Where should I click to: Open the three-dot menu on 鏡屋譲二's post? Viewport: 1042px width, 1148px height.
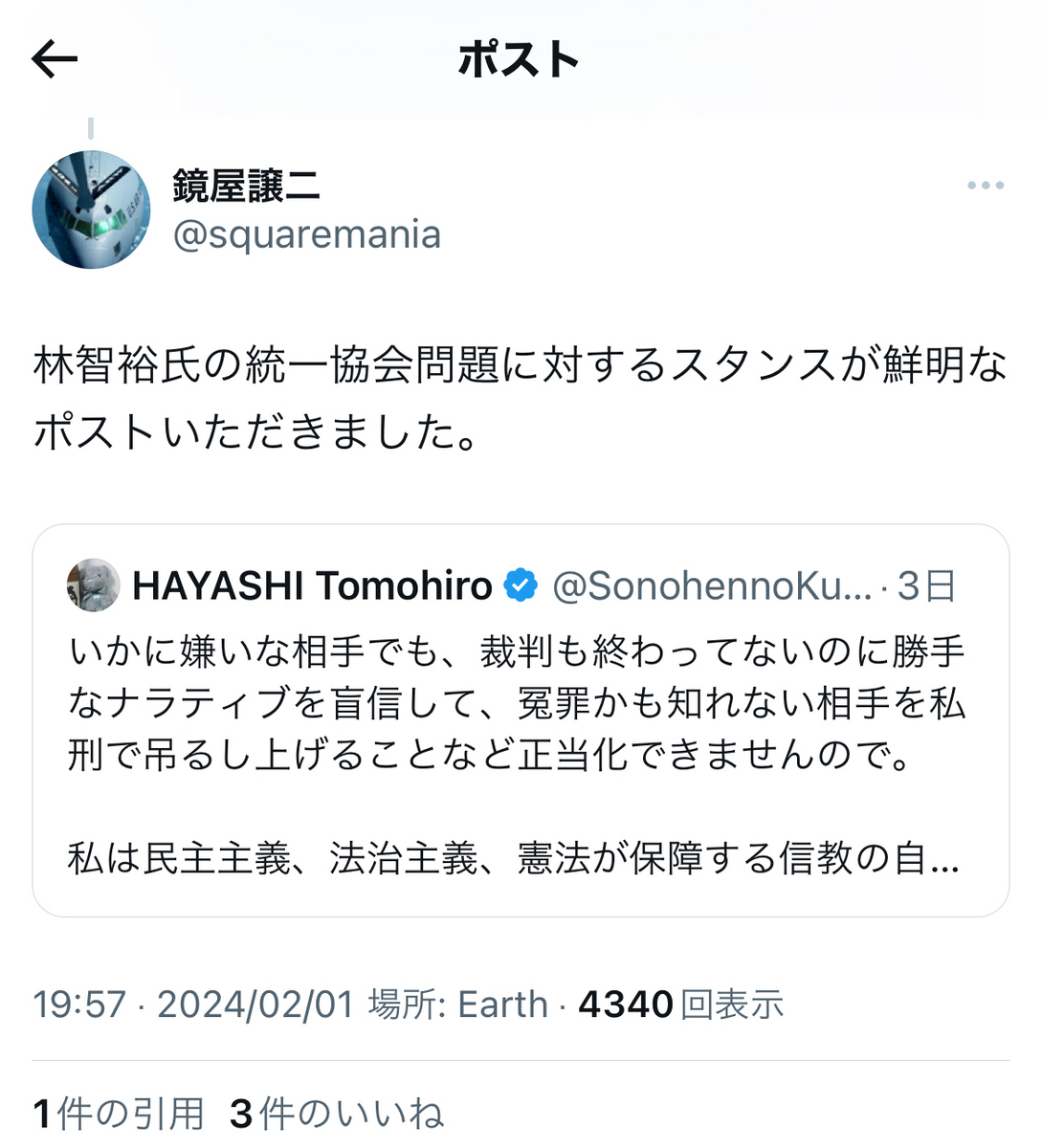pyautogui.click(x=985, y=186)
